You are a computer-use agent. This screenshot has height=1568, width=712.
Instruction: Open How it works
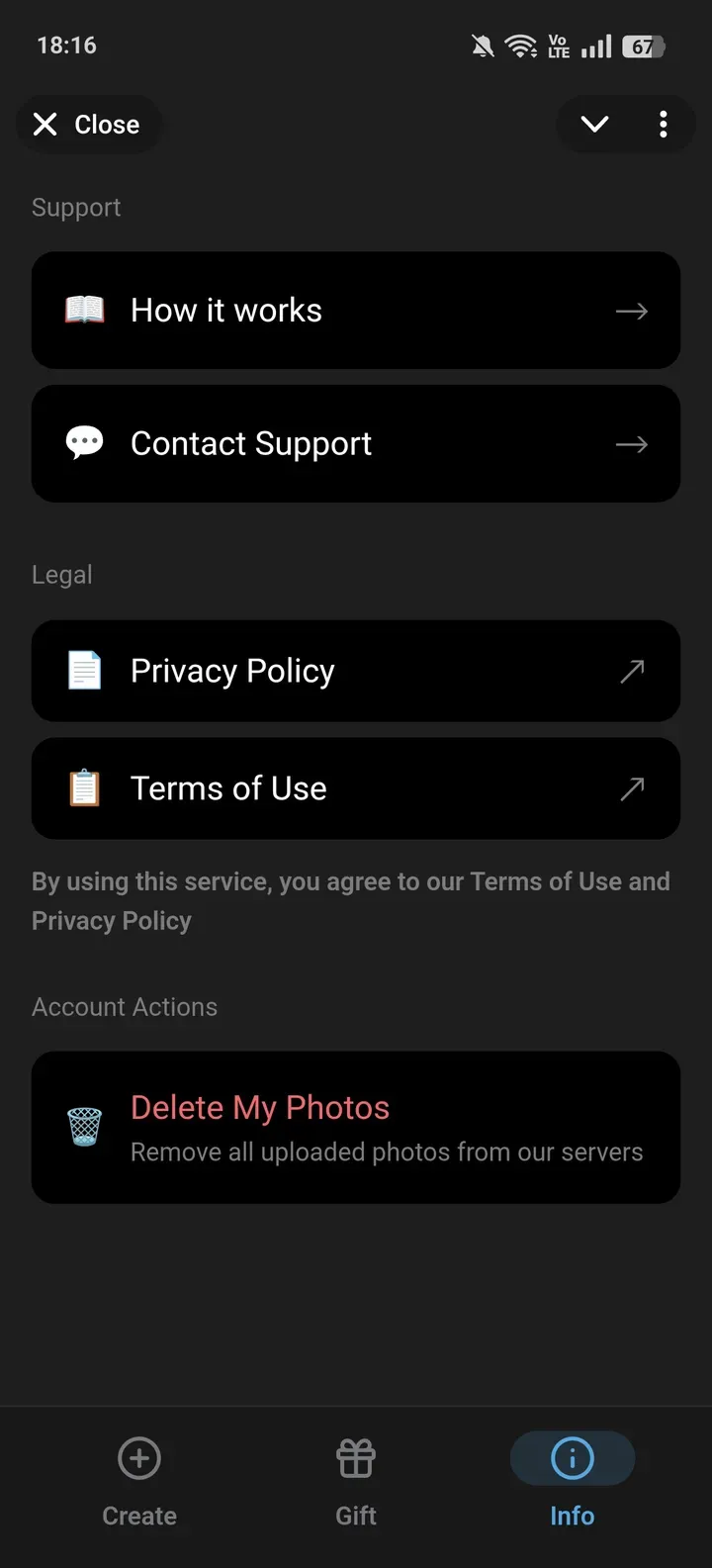pos(356,311)
